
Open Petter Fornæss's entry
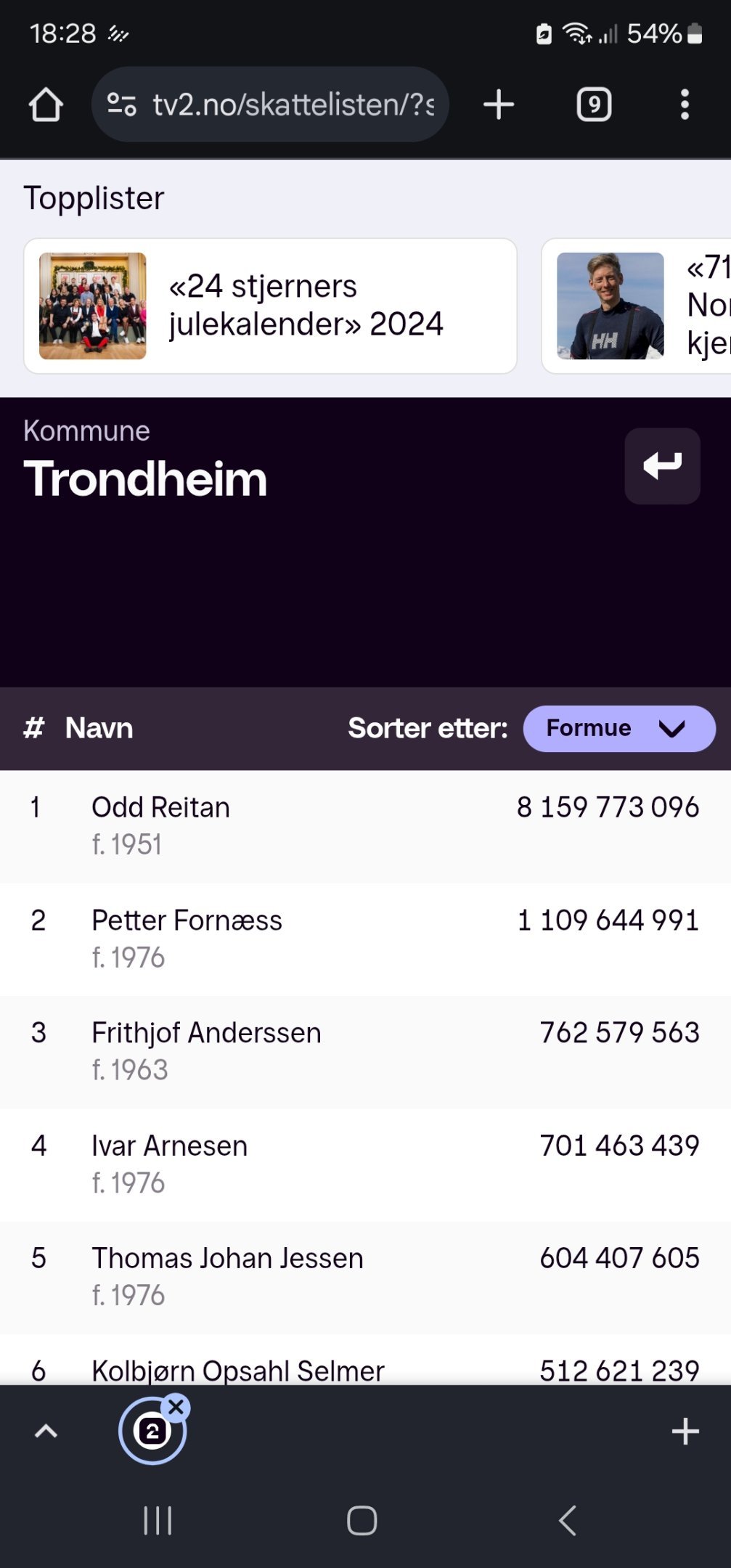(x=365, y=939)
